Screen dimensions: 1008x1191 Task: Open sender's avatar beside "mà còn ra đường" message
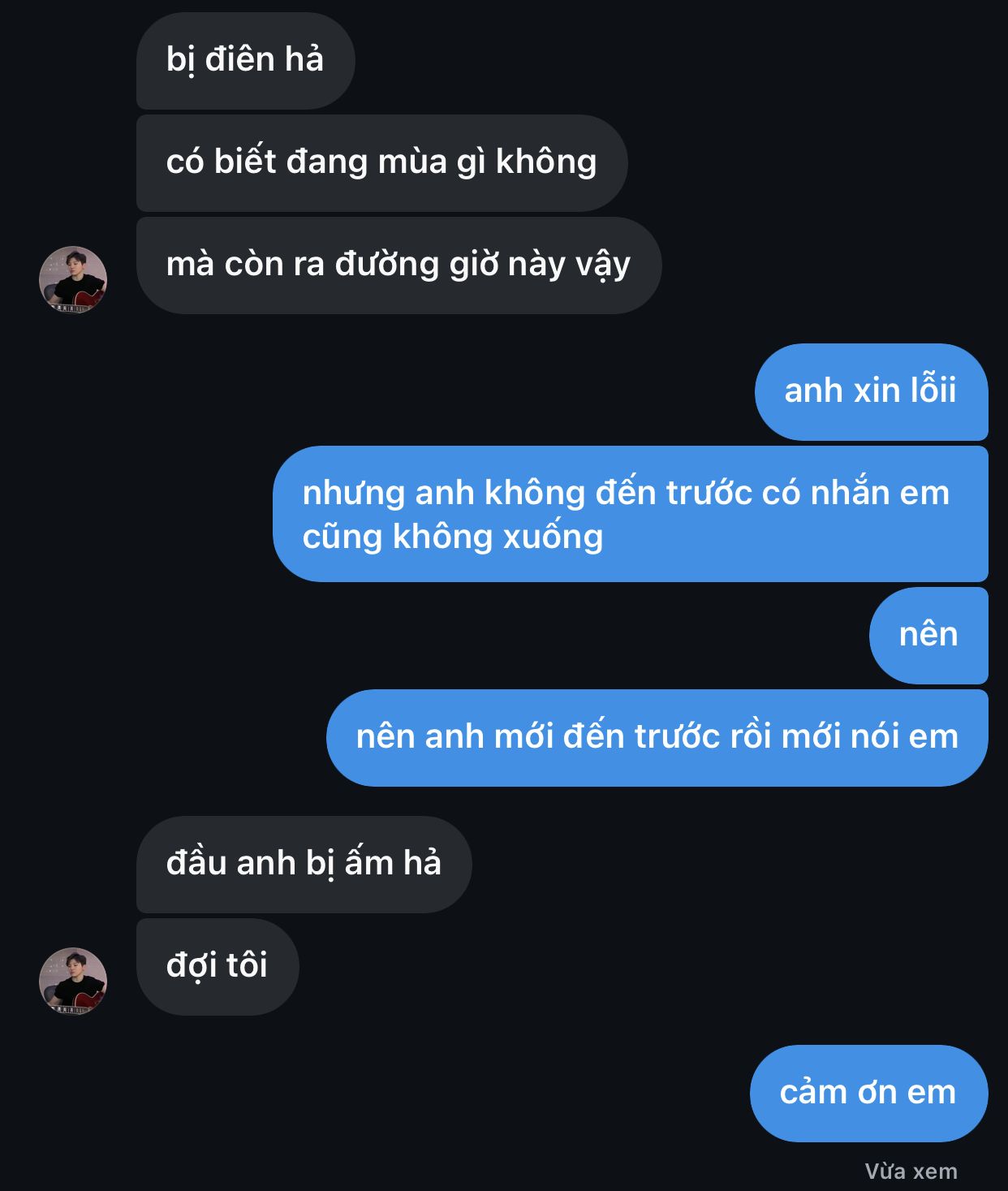point(73,279)
